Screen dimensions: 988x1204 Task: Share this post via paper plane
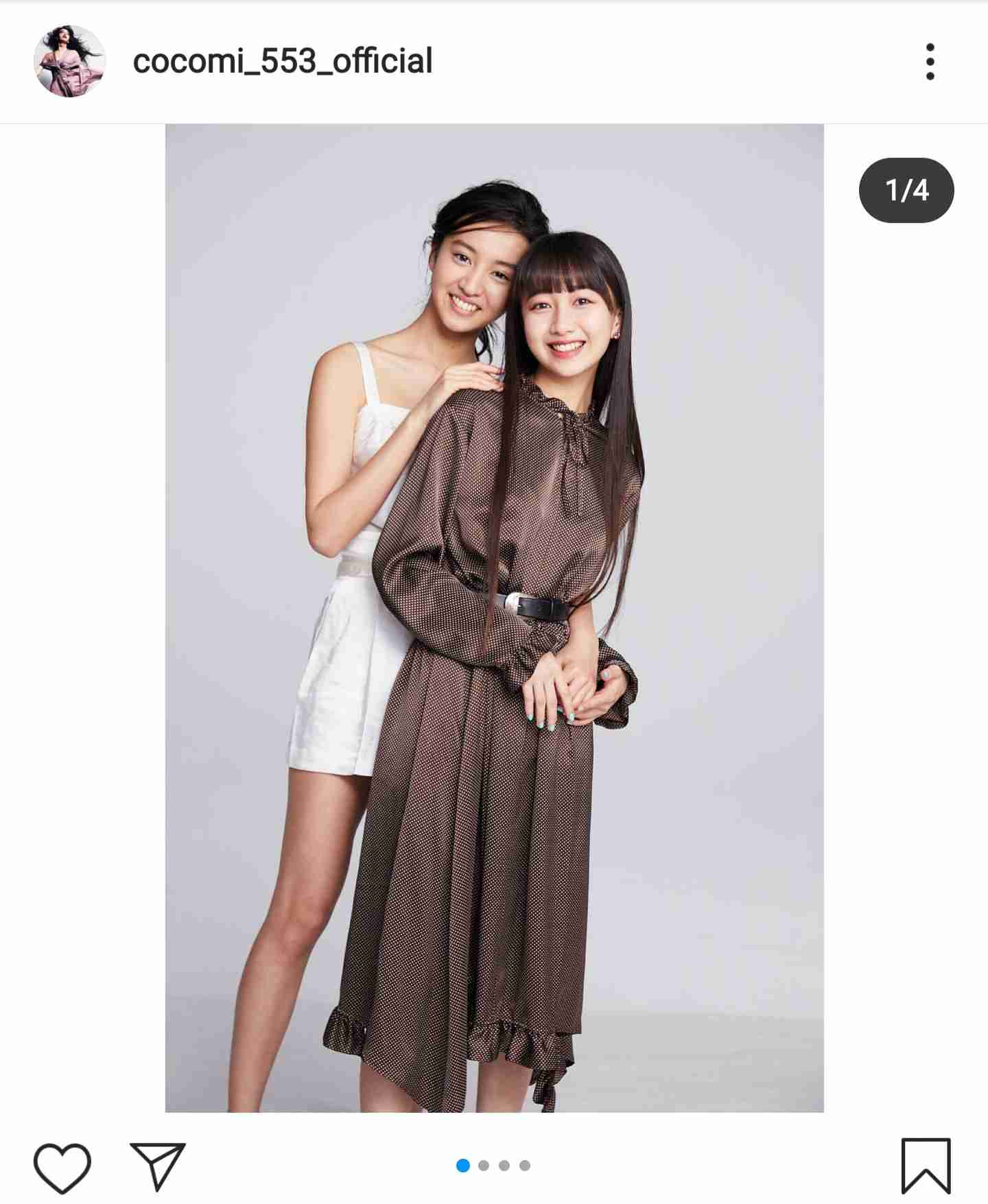click(x=158, y=1166)
